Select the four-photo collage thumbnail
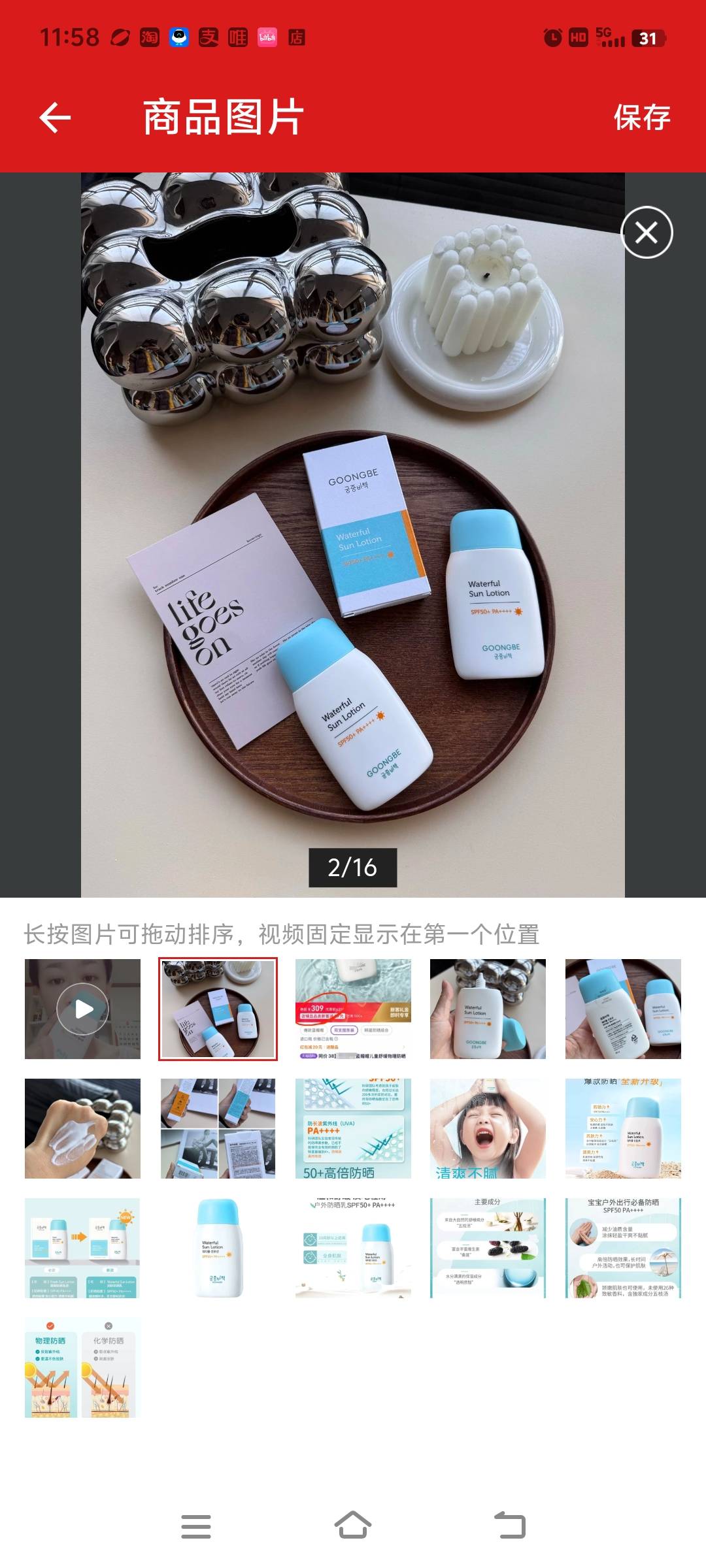This screenshot has width=706, height=1568. [x=218, y=1128]
